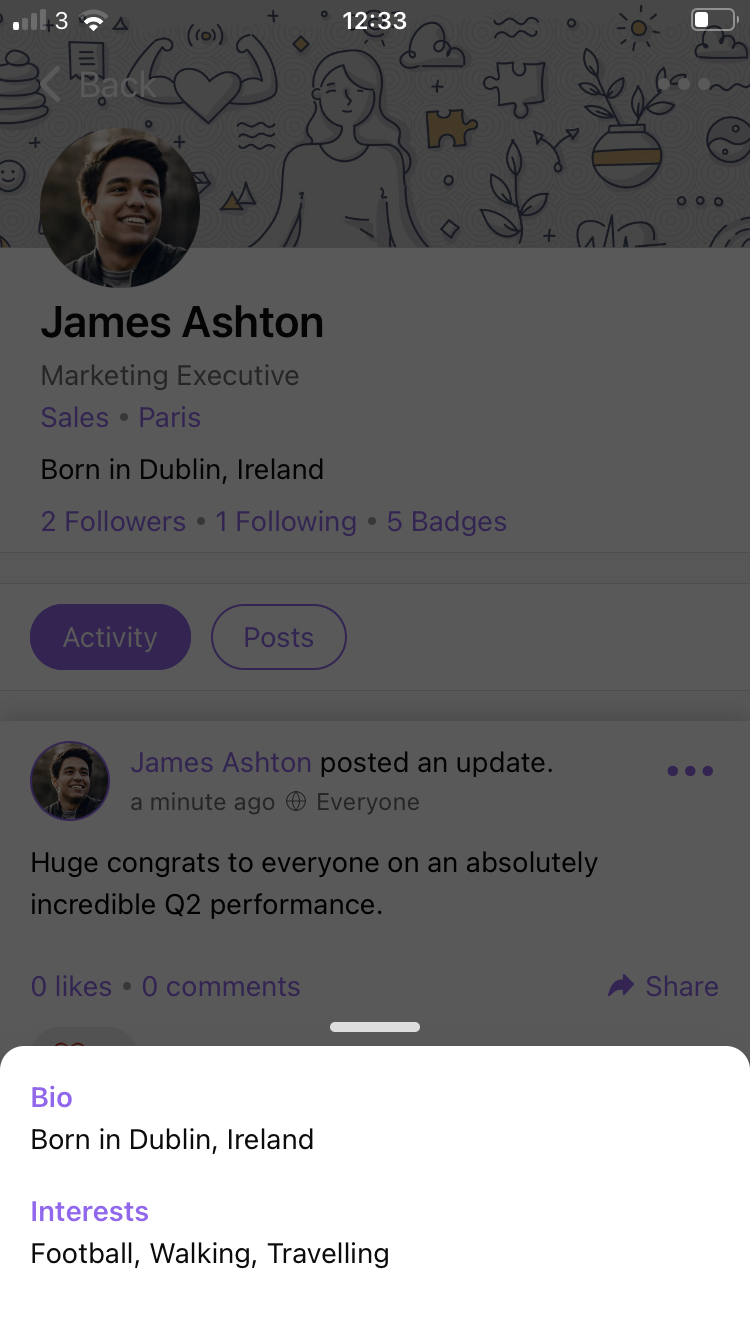Image resolution: width=750 pixels, height=1334 pixels.
Task: Tap the post author's avatar
Action: (x=70, y=781)
